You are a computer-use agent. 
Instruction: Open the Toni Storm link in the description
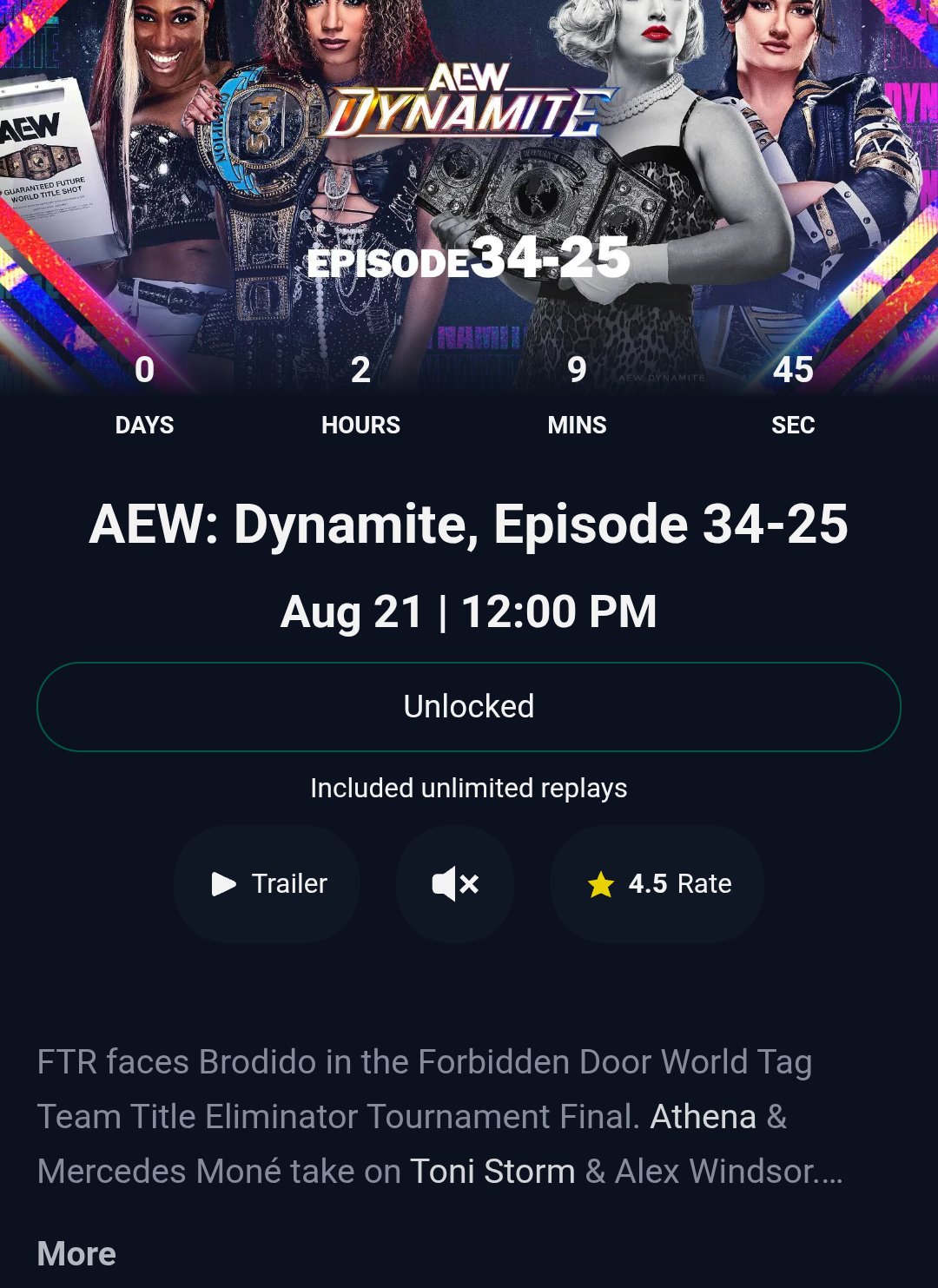(x=492, y=1172)
